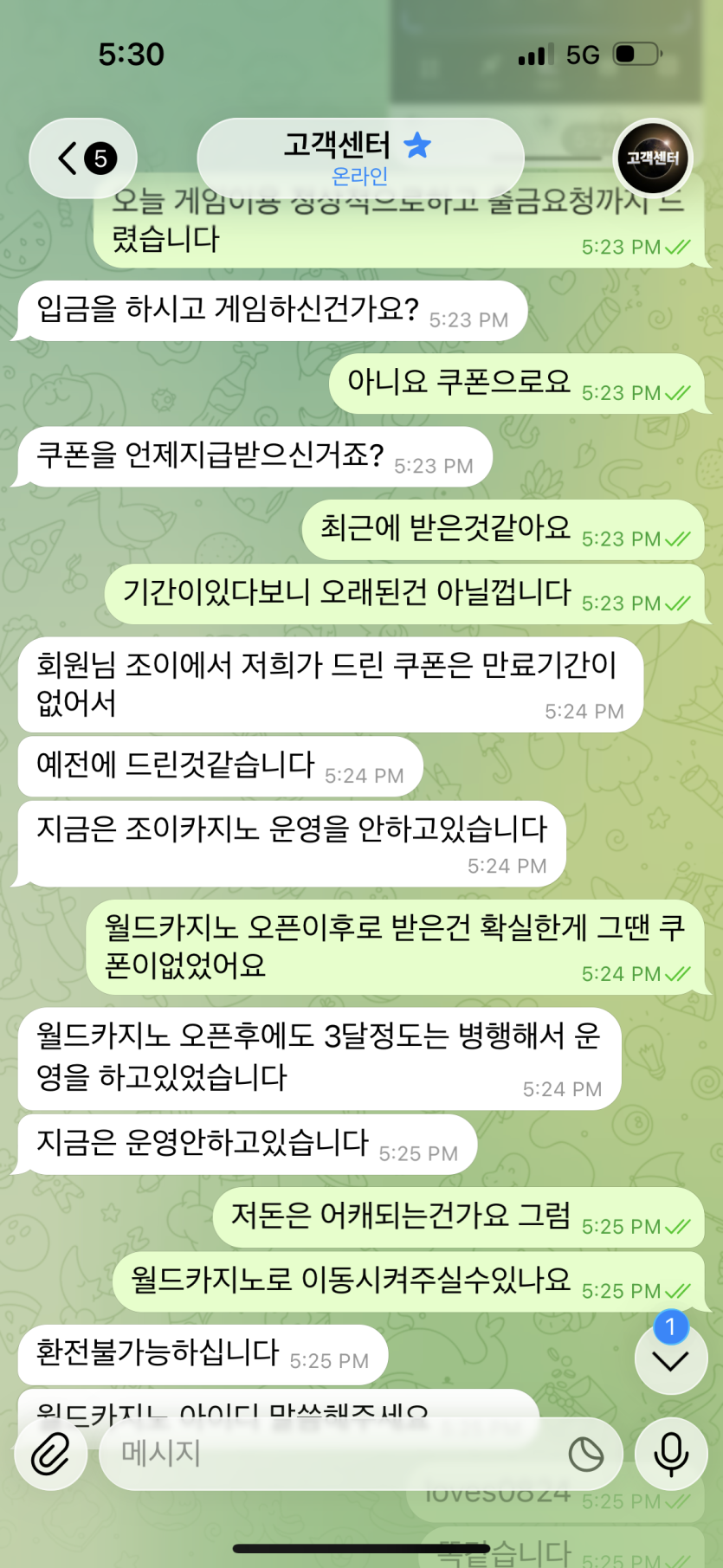Record a voice message with the microphone
This screenshot has width=723, height=1568.
(671, 1454)
